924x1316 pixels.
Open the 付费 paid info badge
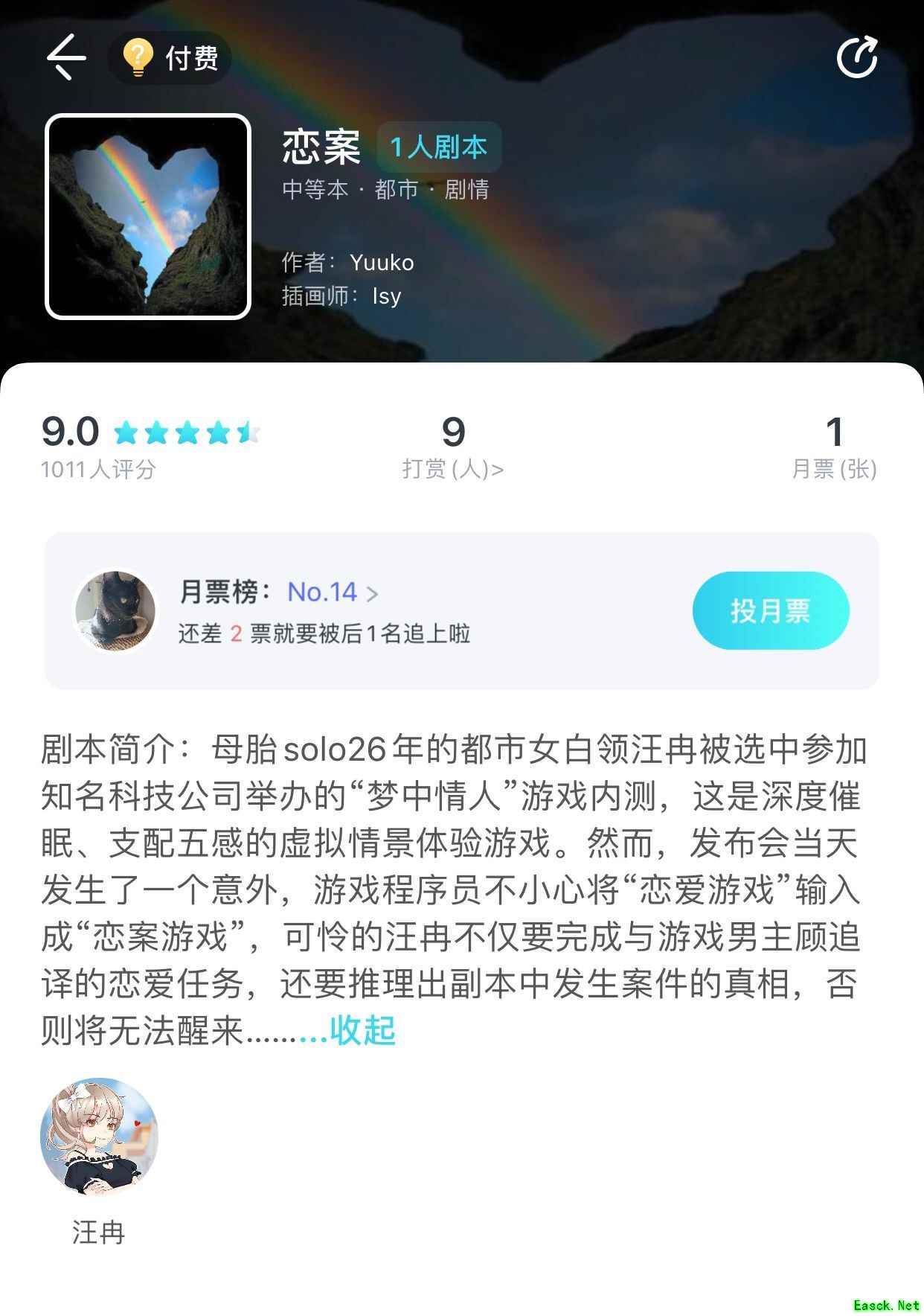click(x=170, y=57)
